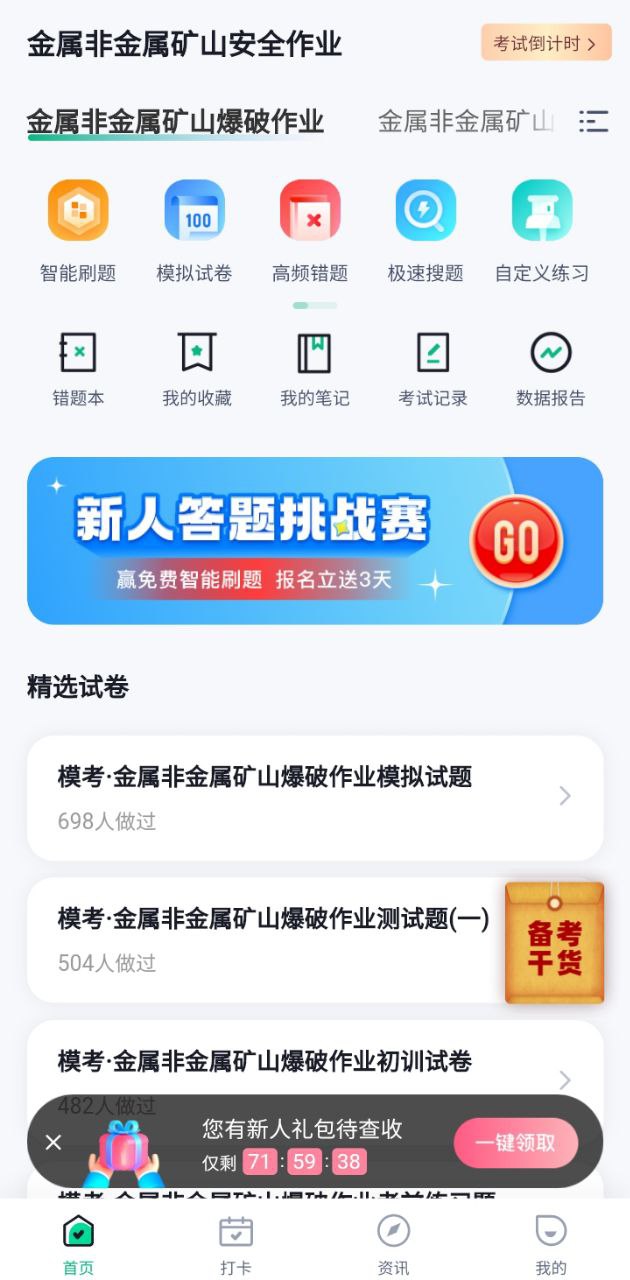
Task: Claim the gift with 一键领取
Action: tap(515, 1142)
